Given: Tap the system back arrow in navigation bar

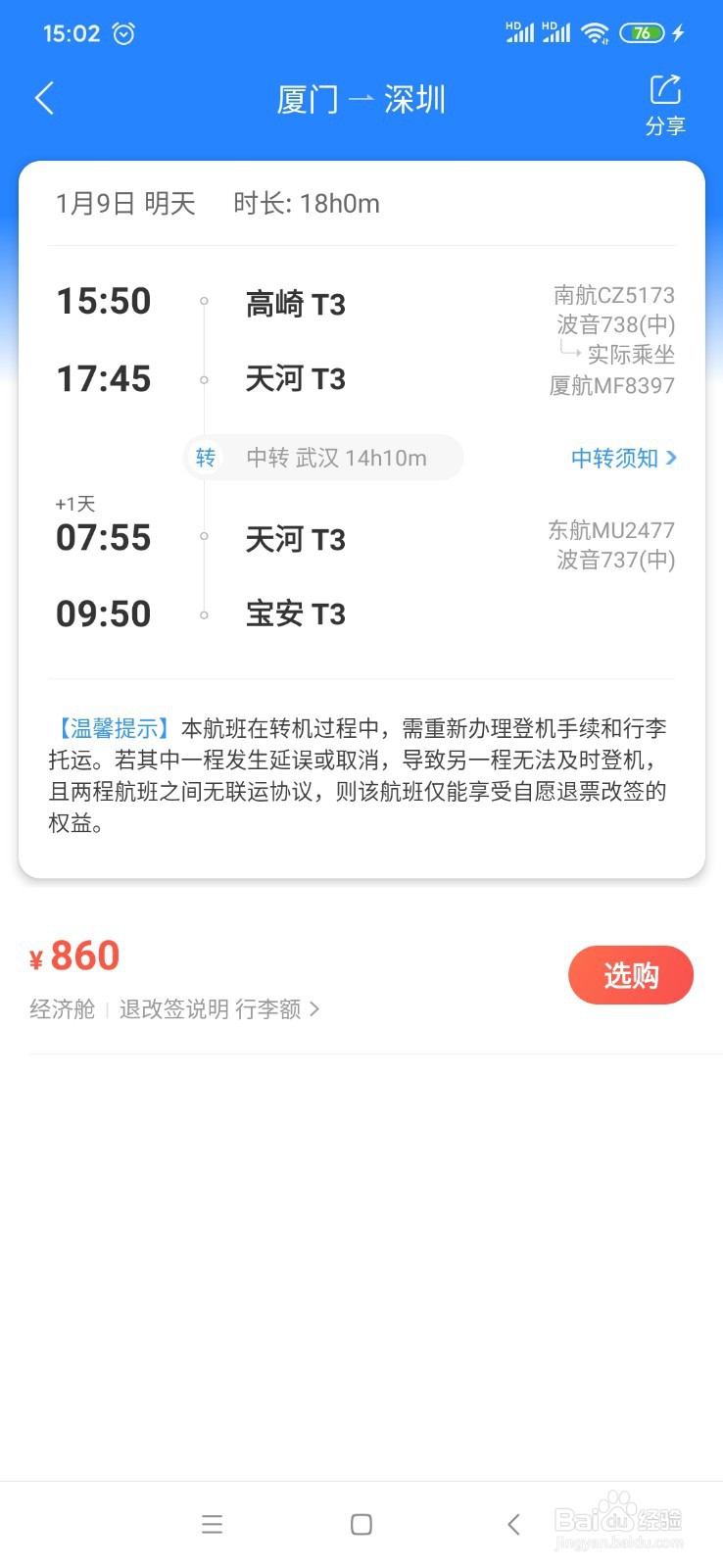Looking at the screenshot, I should click(513, 1525).
